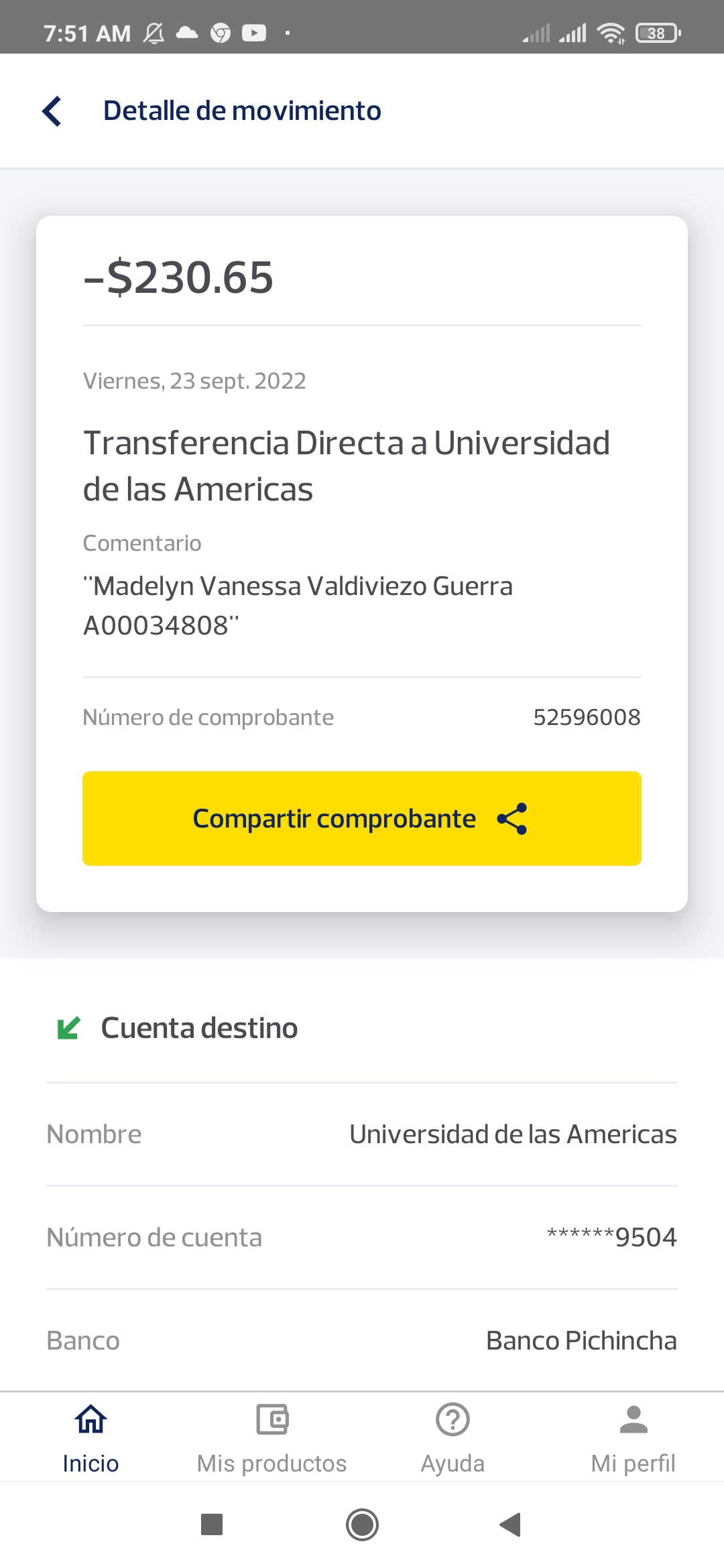Open system recent apps
The width and height of the screenshot is (724, 1568).
coord(212,1525)
